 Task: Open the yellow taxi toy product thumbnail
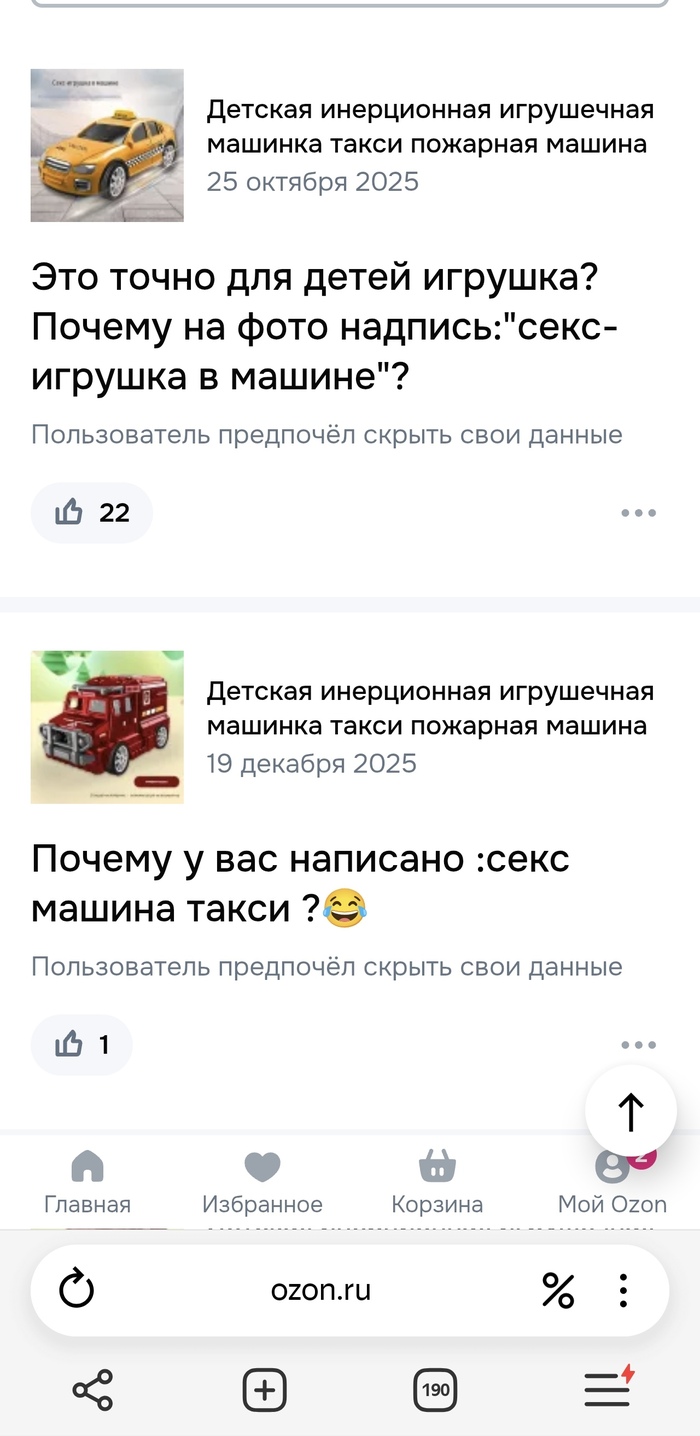tap(107, 145)
